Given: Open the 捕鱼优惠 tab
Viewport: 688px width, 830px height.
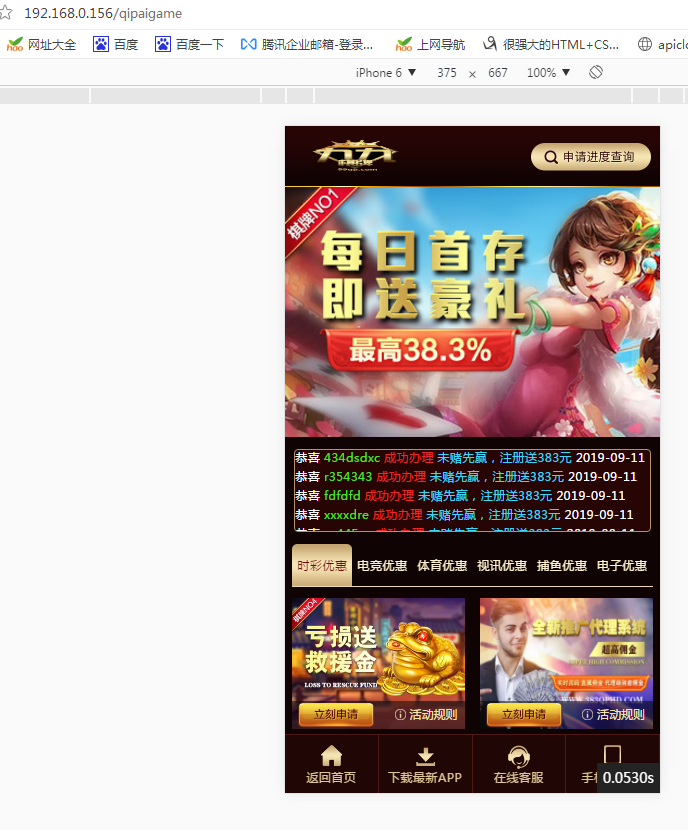Looking at the screenshot, I should click(562, 566).
